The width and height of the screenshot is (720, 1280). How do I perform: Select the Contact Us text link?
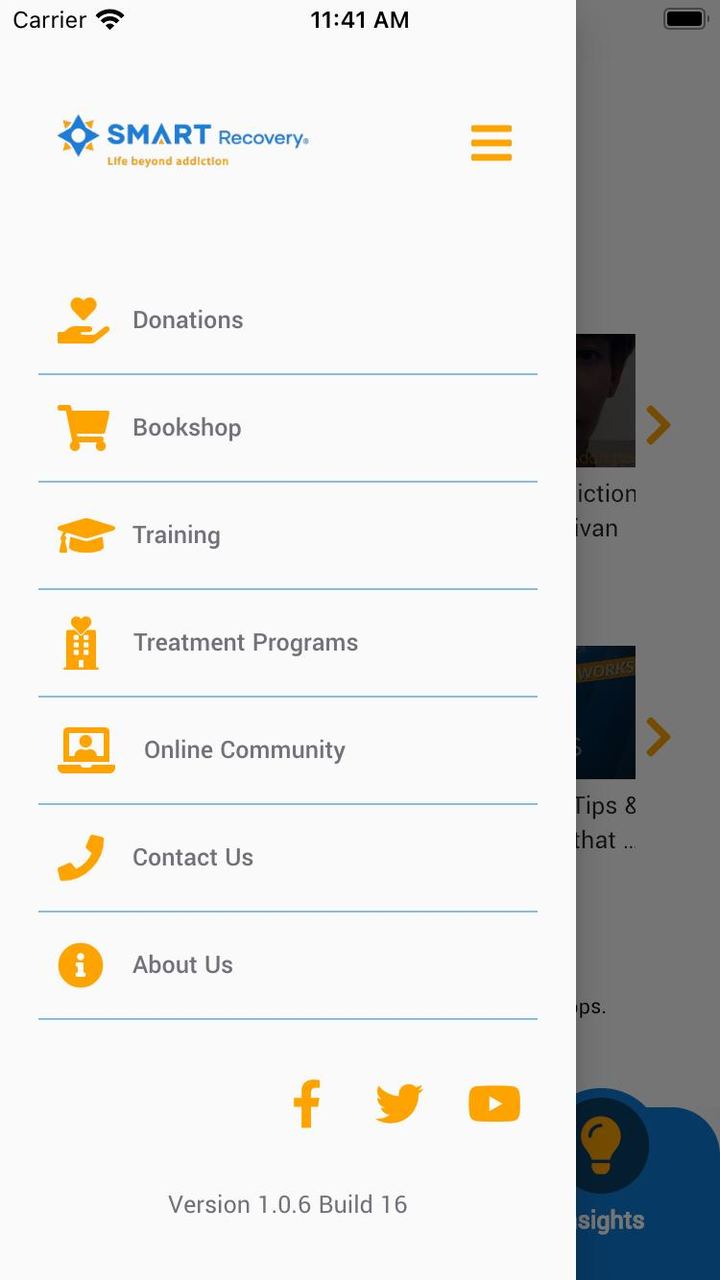pyautogui.click(x=192, y=857)
